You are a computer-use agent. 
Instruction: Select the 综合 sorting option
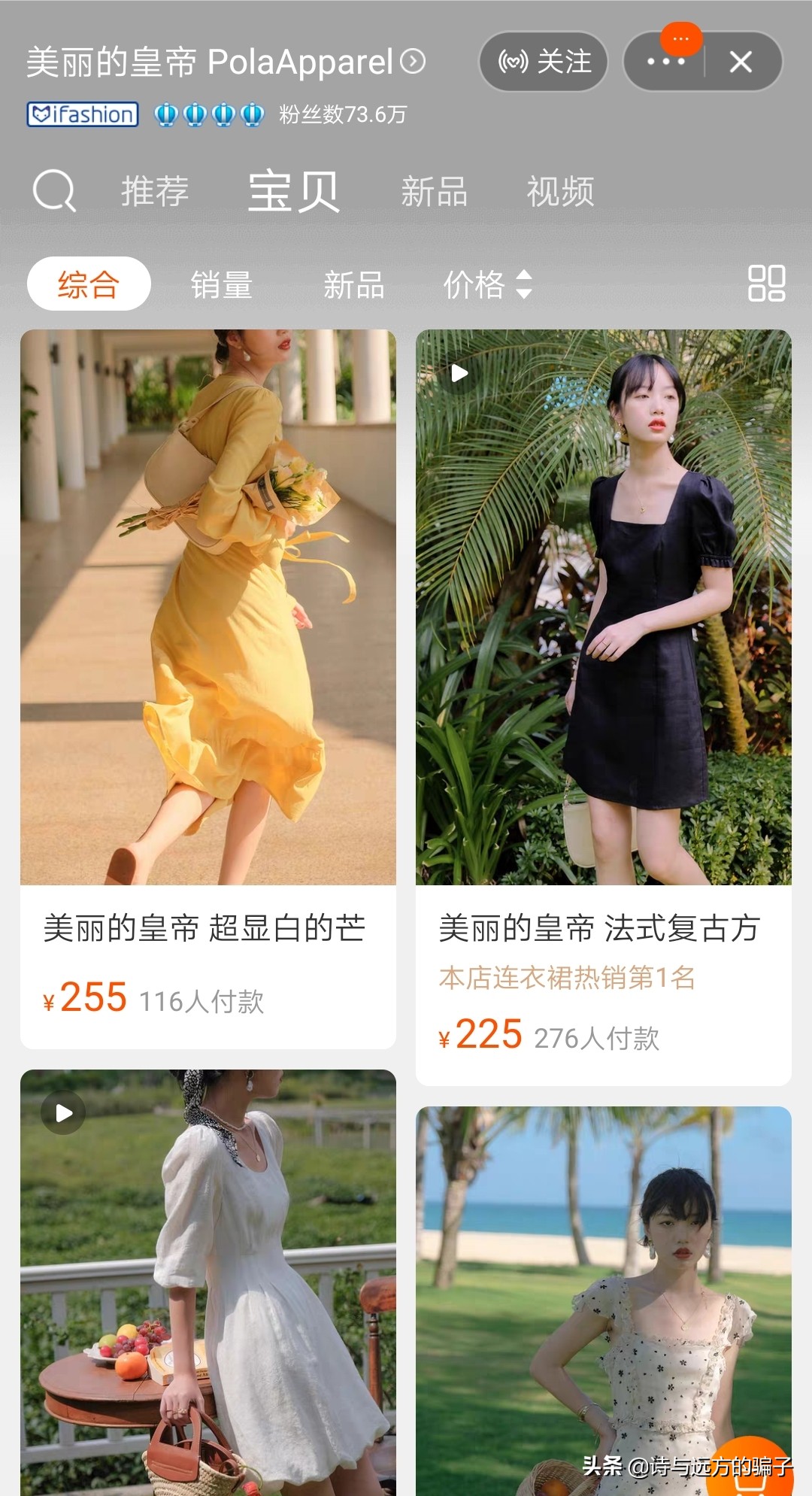click(x=88, y=283)
